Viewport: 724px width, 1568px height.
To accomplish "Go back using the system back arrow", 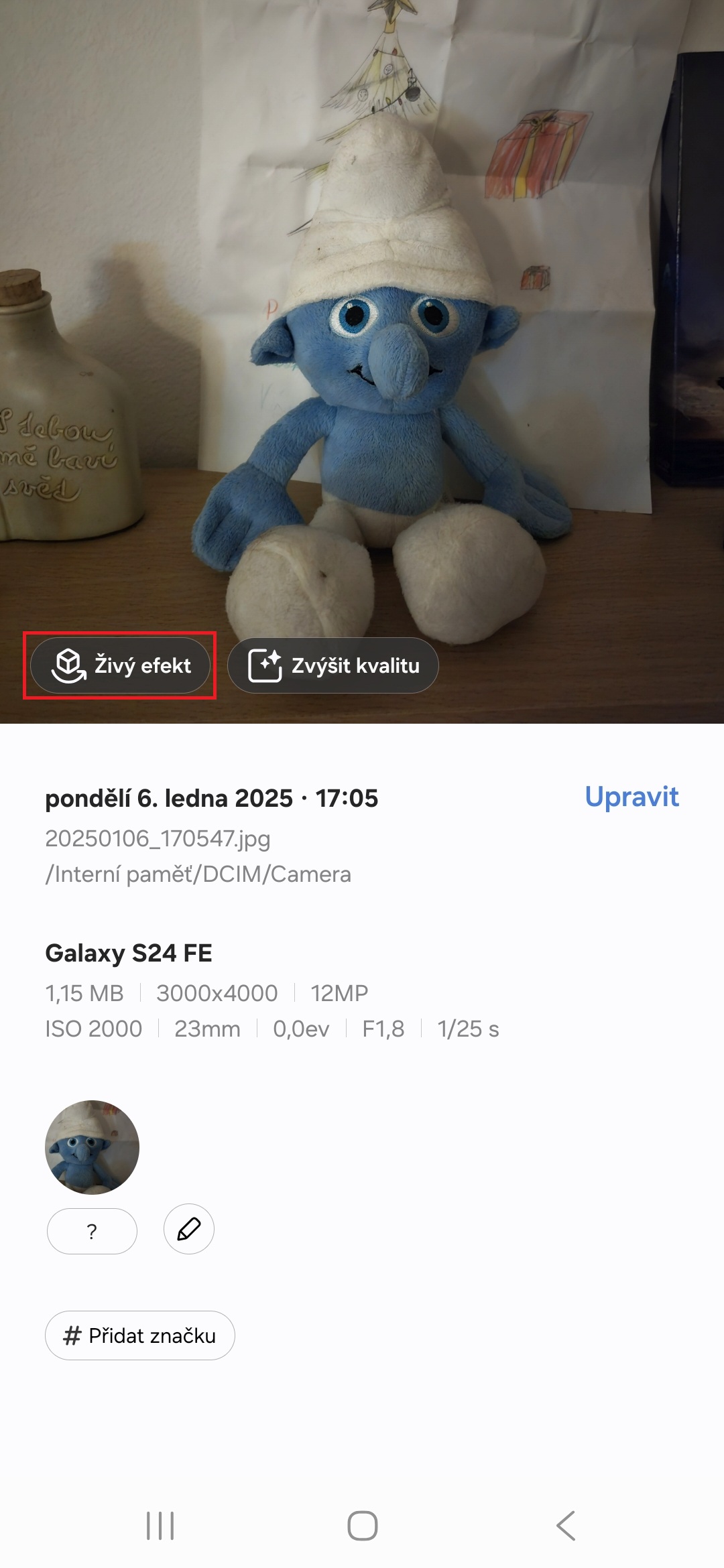I will (566, 1526).
